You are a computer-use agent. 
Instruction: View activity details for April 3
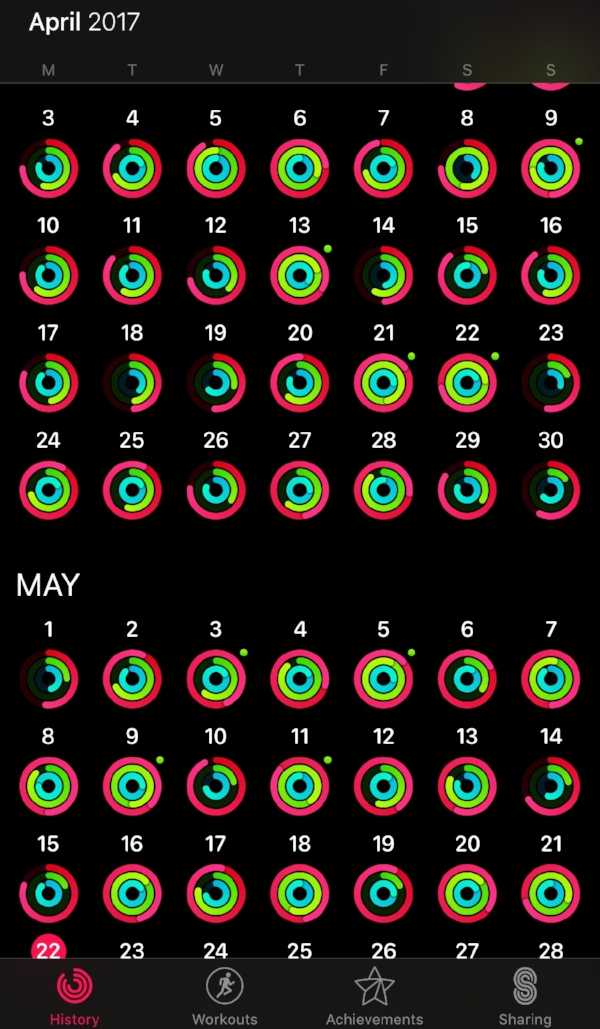[x=49, y=169]
